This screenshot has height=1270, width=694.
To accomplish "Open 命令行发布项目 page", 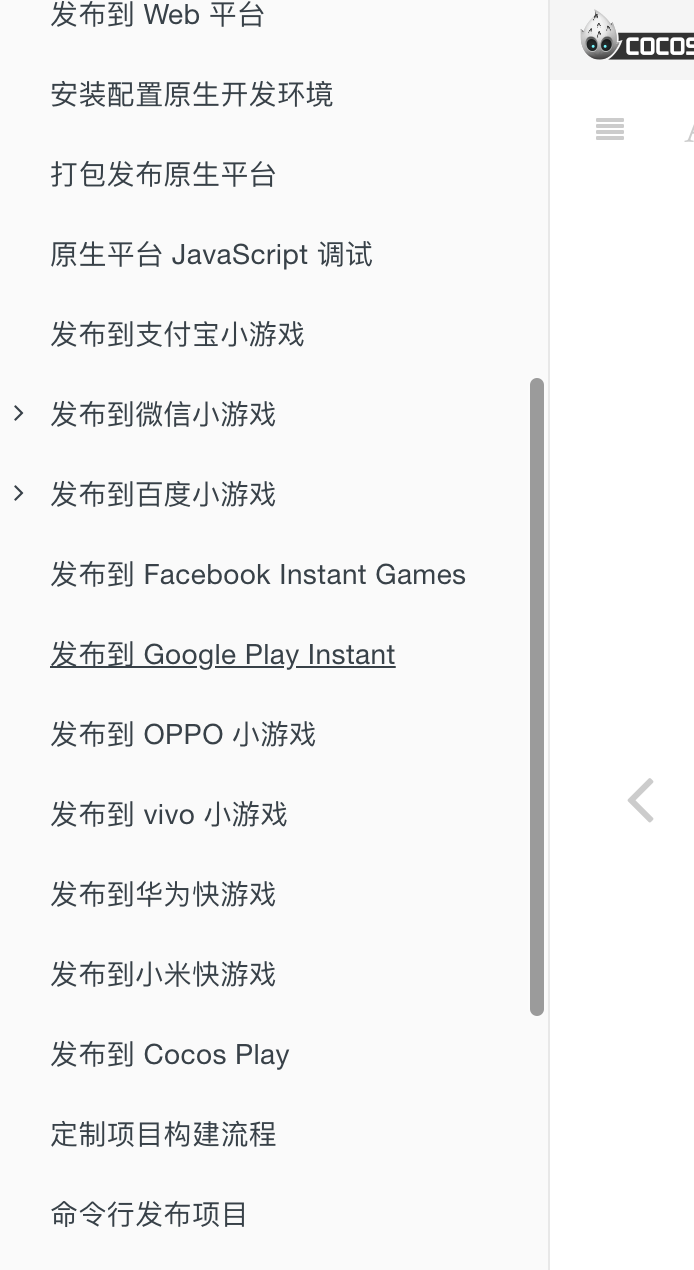I will (149, 1215).
